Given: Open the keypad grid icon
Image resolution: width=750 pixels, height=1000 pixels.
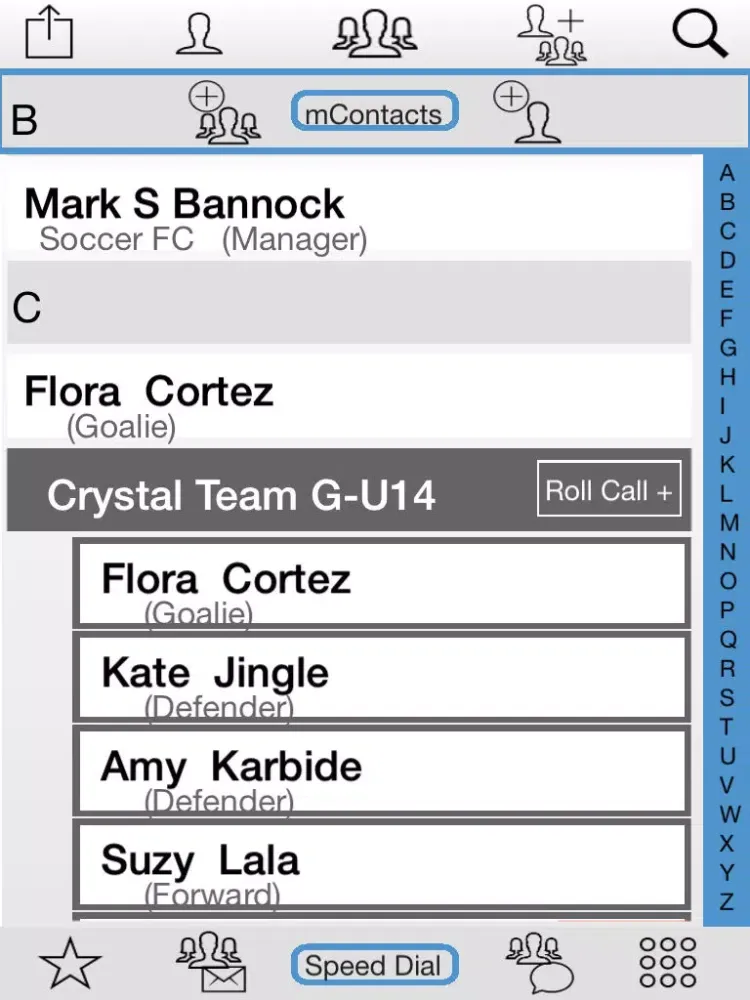Looking at the screenshot, I should point(667,964).
